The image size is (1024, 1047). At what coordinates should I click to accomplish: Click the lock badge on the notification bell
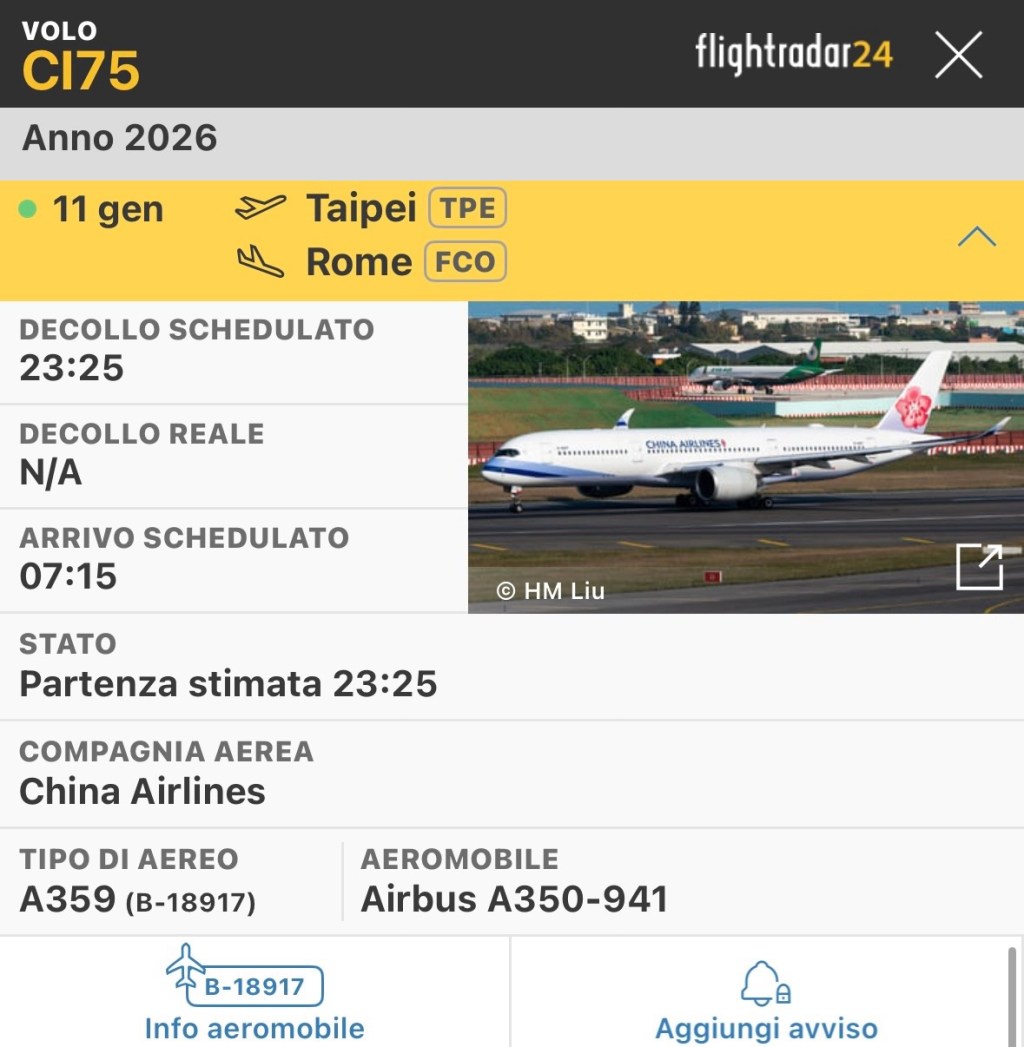click(x=784, y=993)
